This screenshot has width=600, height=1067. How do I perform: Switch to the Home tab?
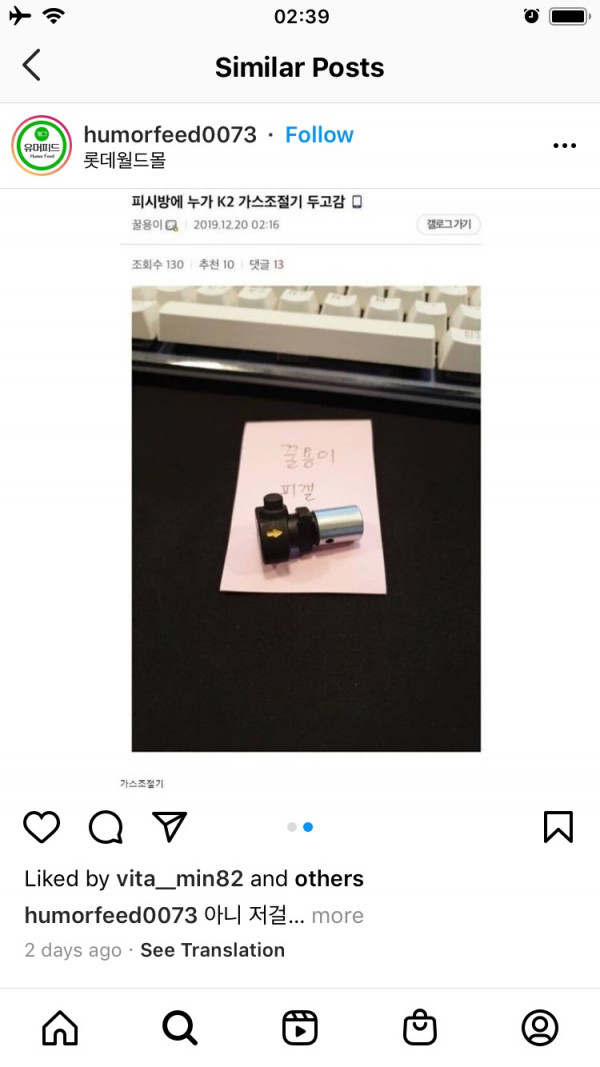point(60,1027)
